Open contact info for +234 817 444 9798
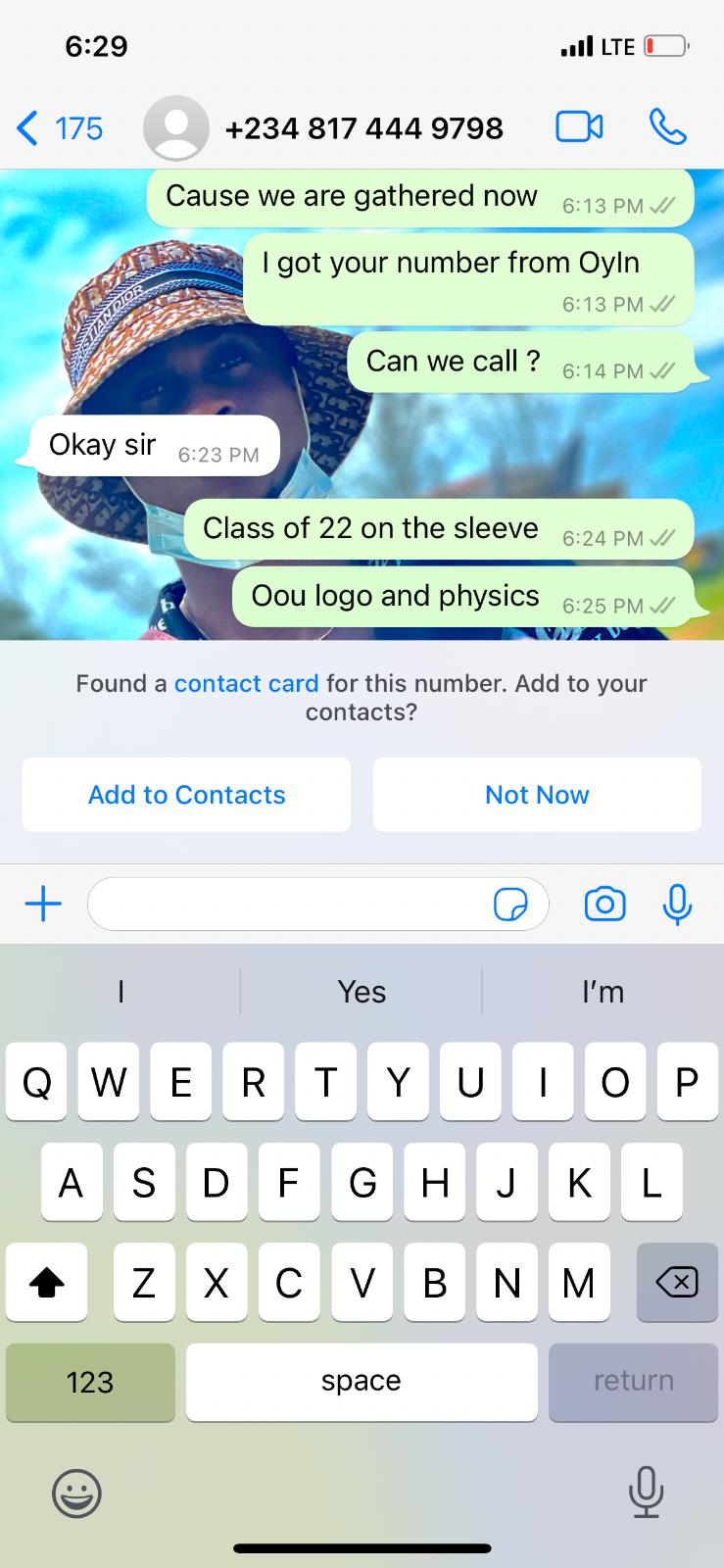The image size is (724, 1568). [x=362, y=128]
